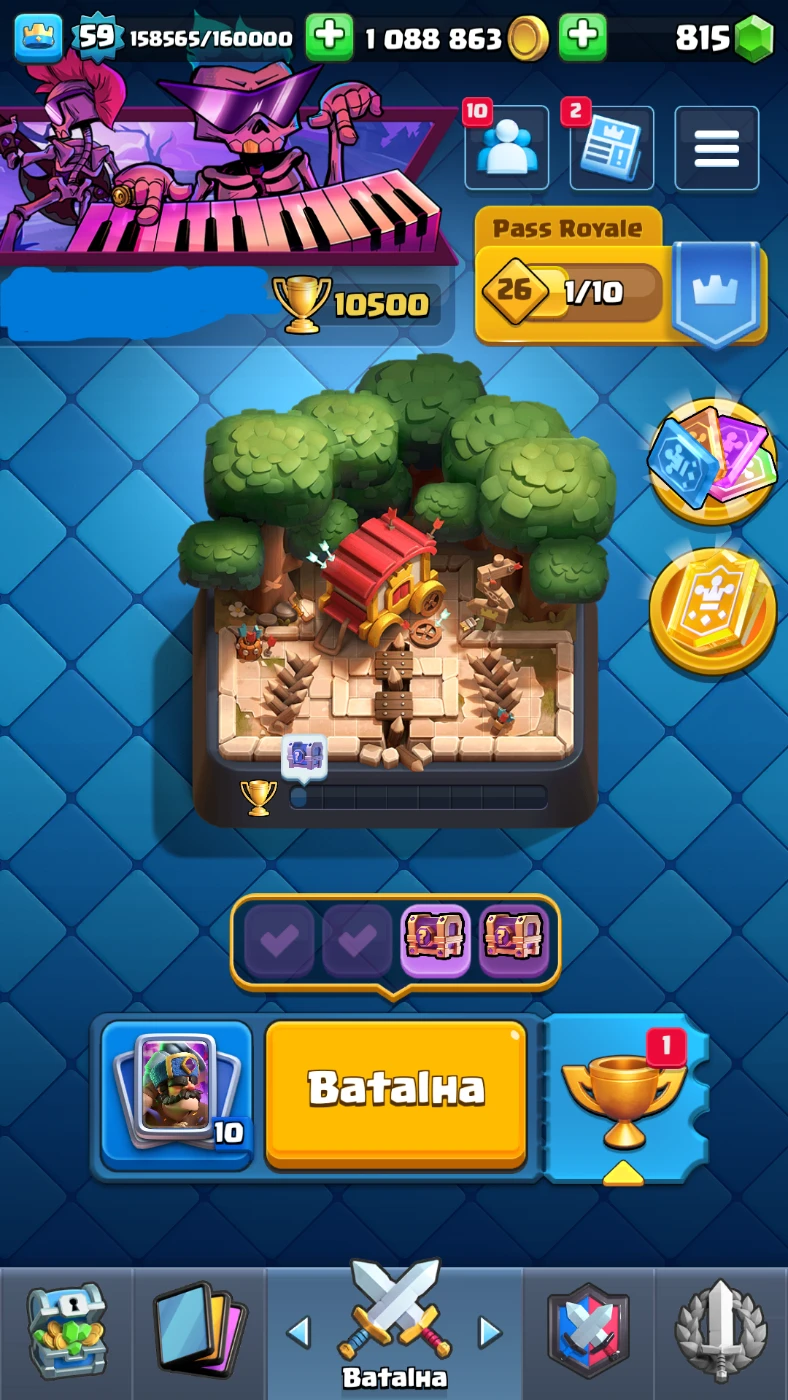Open the trophy game mode selector
This screenshot has width=788, height=1400.
[625, 1098]
